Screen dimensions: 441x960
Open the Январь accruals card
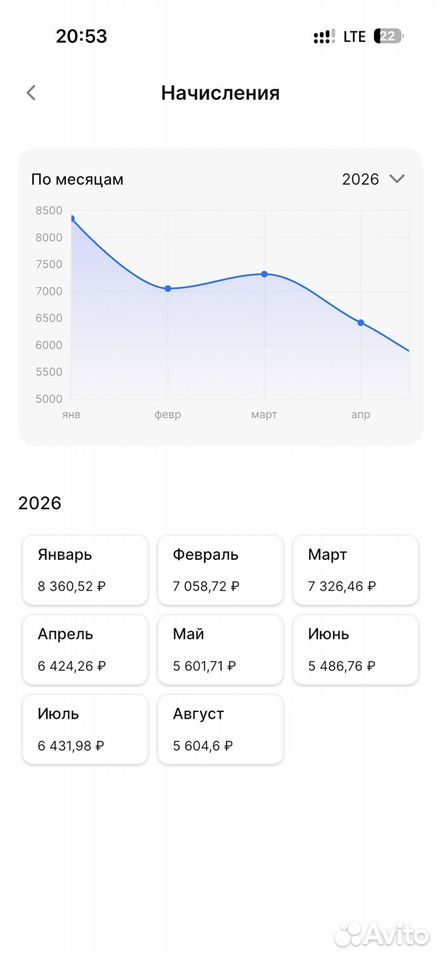(85, 570)
